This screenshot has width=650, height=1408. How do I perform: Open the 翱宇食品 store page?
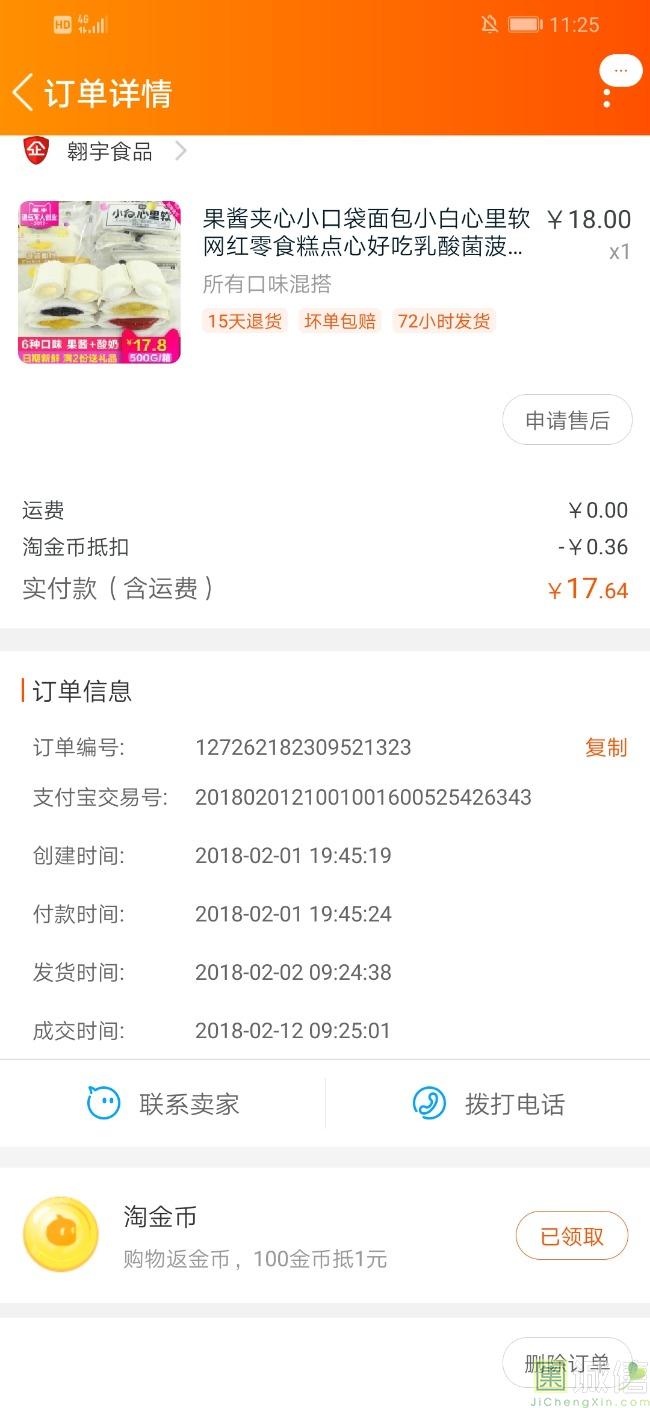pos(108,152)
